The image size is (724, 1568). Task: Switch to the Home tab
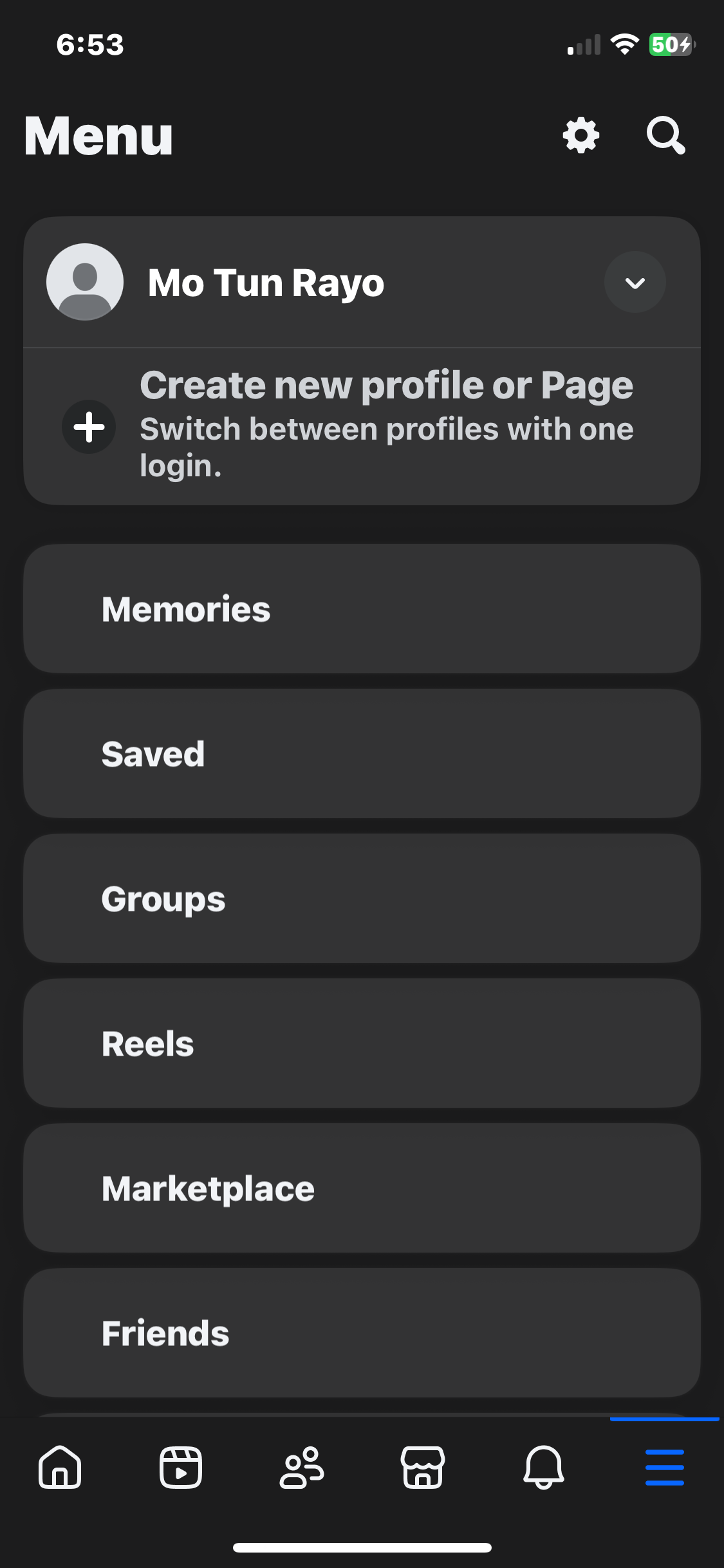60,1467
